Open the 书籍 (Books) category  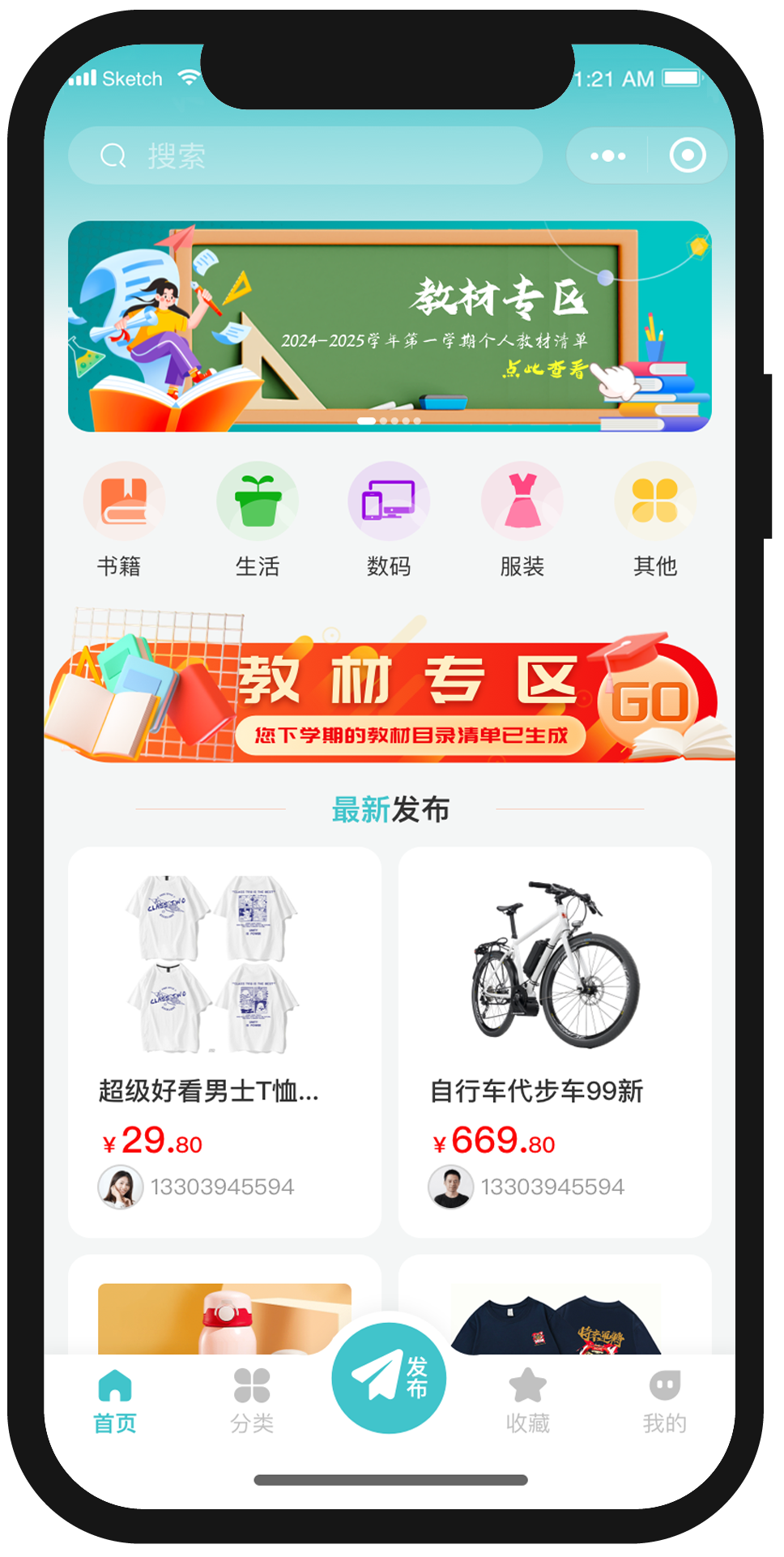(125, 501)
